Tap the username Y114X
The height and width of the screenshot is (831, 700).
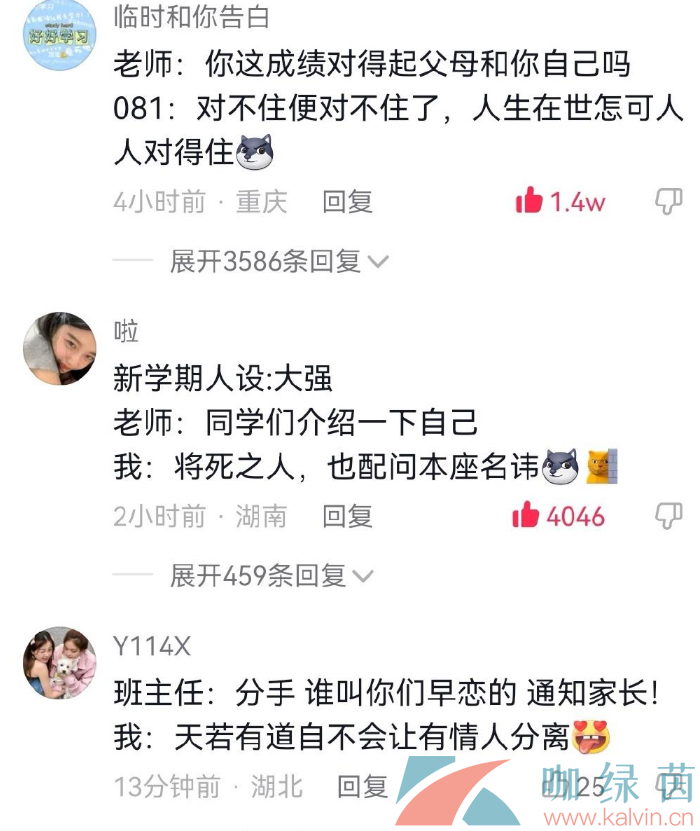coord(152,647)
